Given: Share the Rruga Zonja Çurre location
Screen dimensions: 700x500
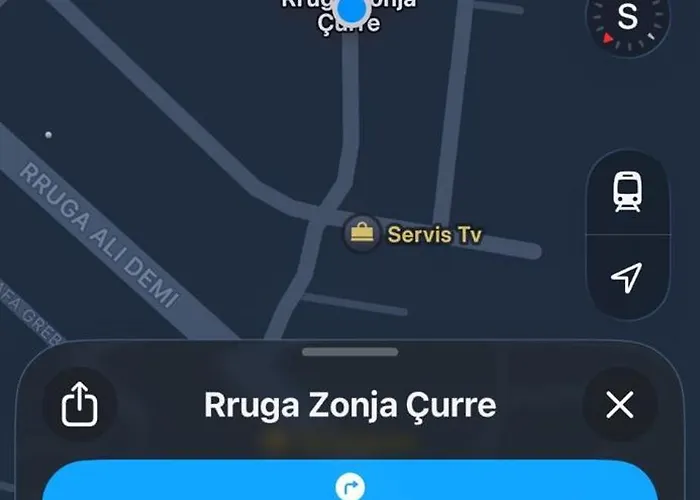Looking at the screenshot, I should click(80, 405).
